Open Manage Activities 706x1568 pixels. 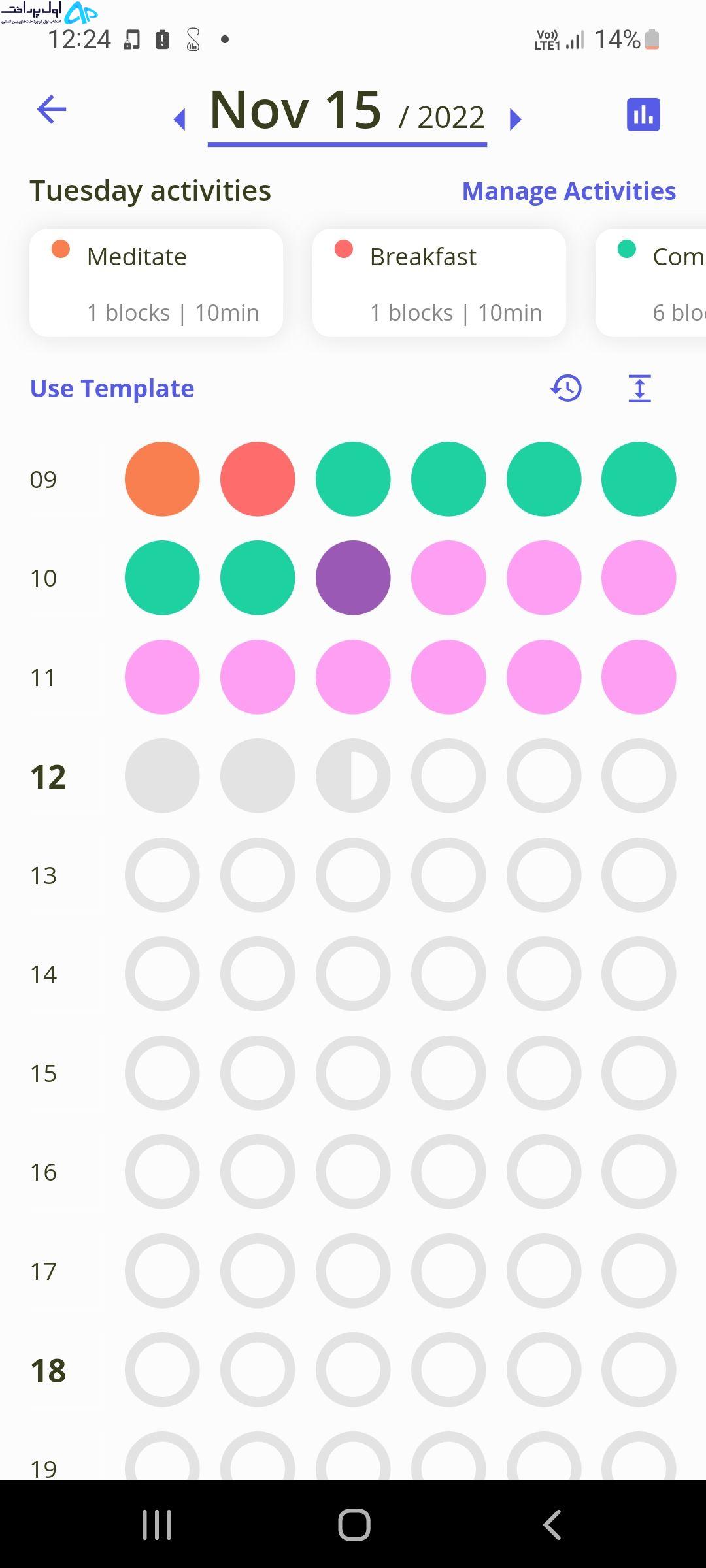[569, 191]
